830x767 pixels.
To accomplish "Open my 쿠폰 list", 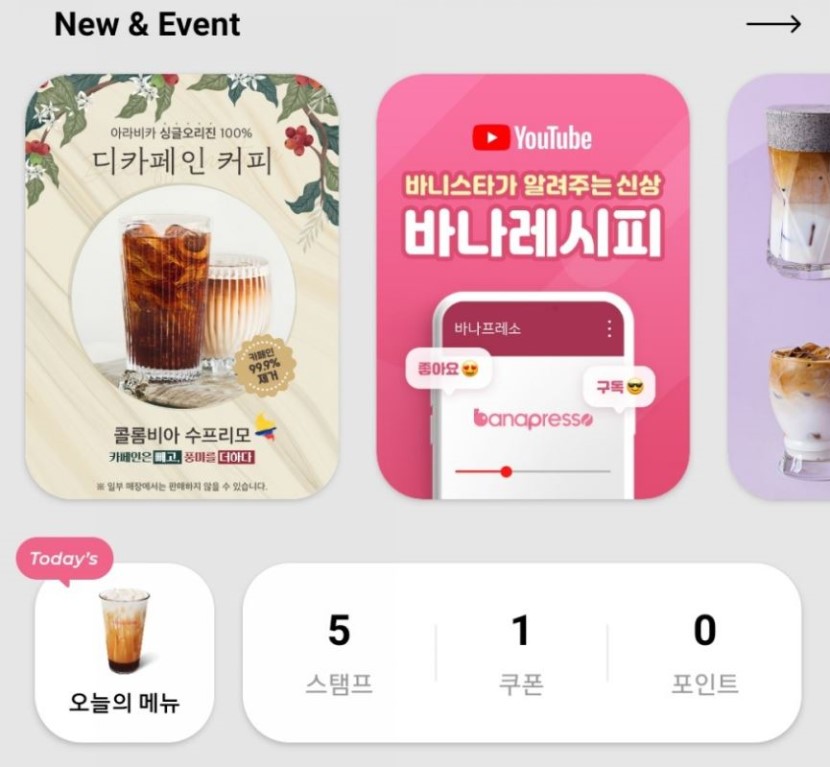I will [x=520, y=654].
